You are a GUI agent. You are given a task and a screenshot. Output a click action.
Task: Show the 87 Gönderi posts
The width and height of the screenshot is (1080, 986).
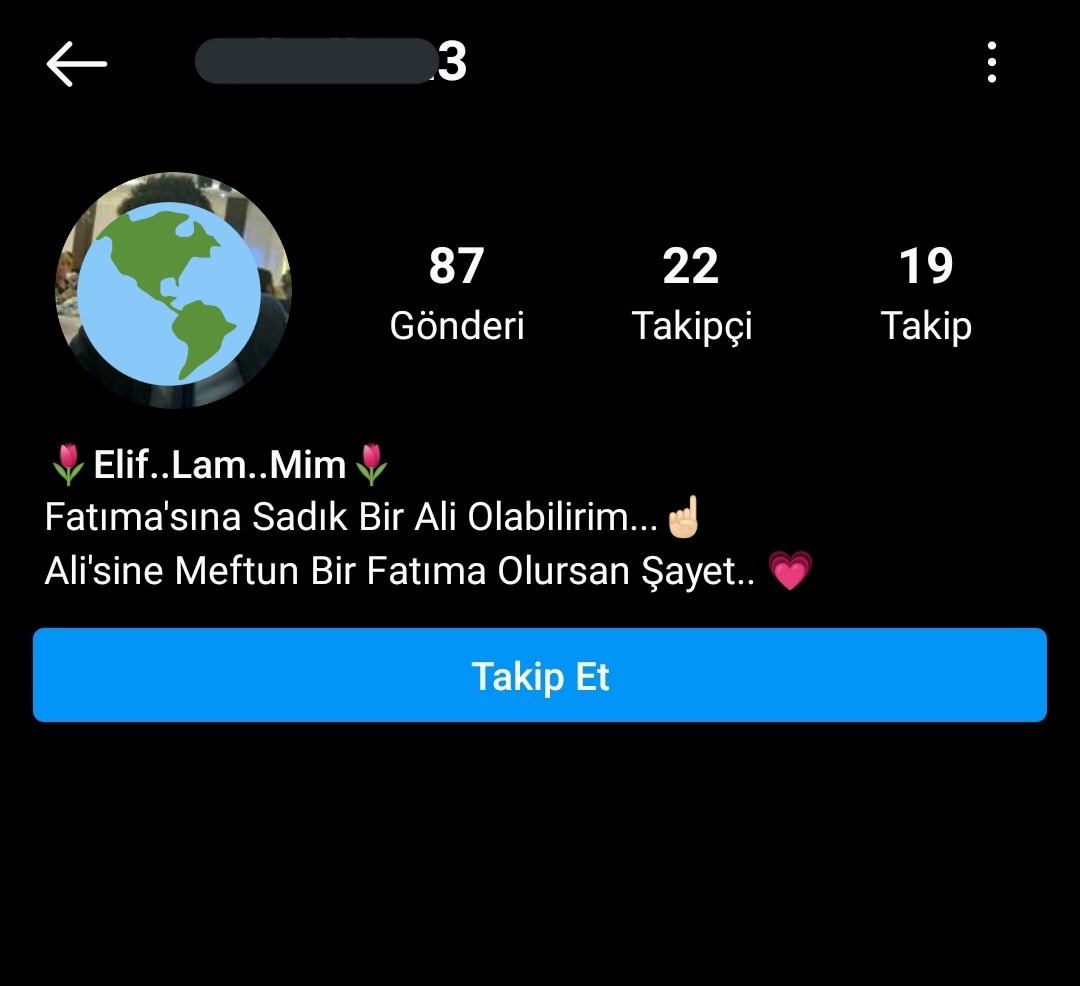(x=457, y=293)
